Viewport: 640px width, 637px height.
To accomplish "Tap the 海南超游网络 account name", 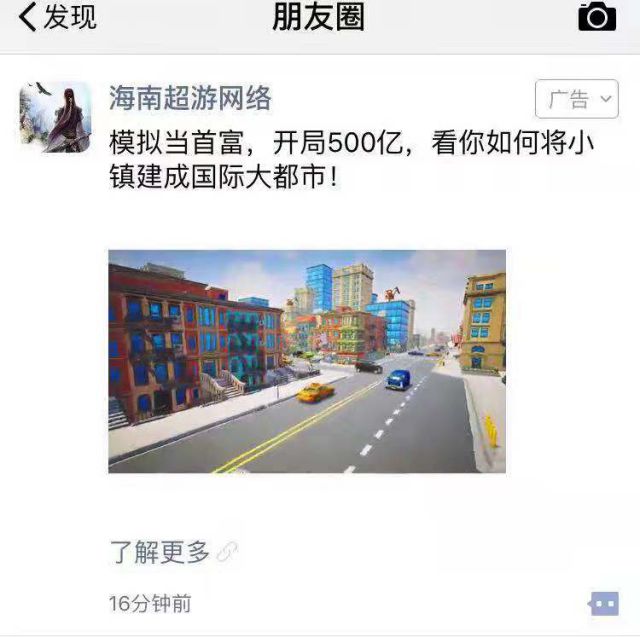I will pos(190,98).
